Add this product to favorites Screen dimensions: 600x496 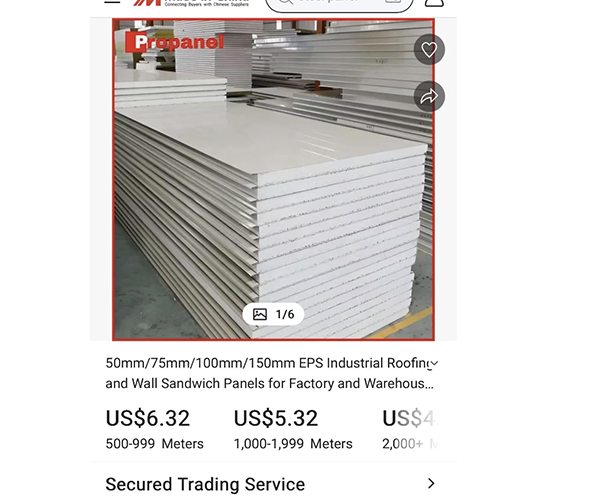click(429, 50)
